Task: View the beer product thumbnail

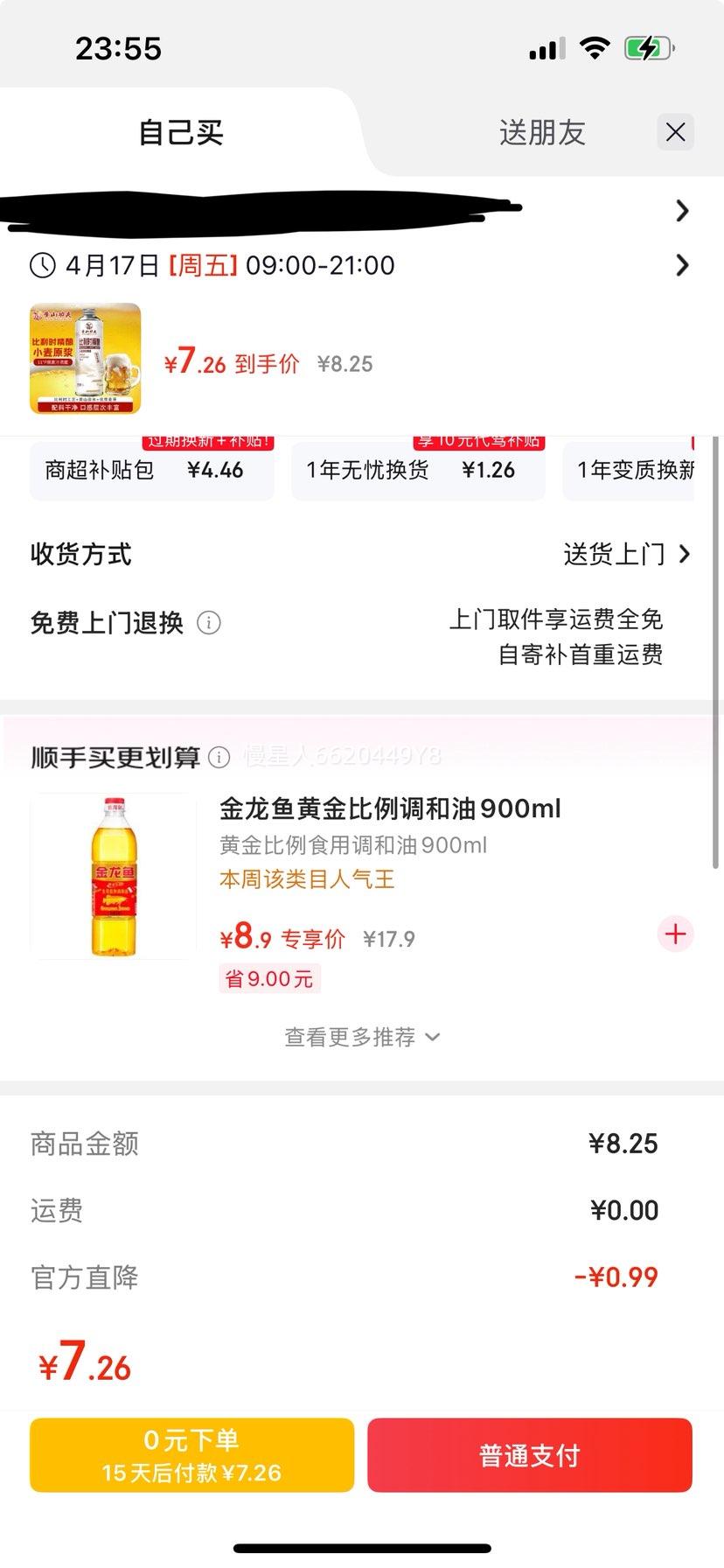Action: [x=84, y=359]
